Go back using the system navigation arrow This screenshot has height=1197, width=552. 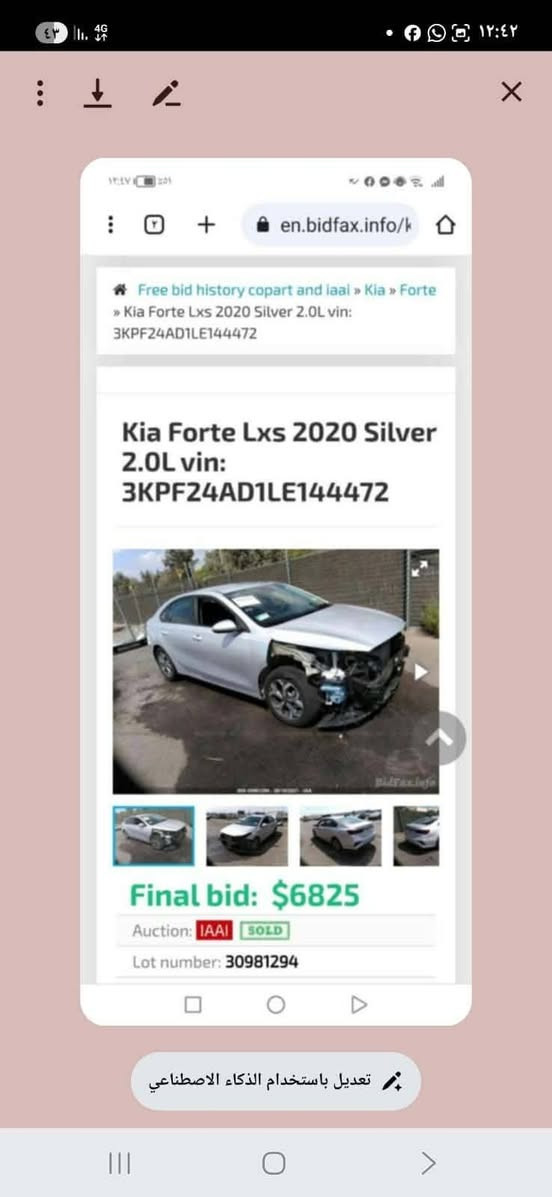pyautogui.click(x=429, y=1163)
